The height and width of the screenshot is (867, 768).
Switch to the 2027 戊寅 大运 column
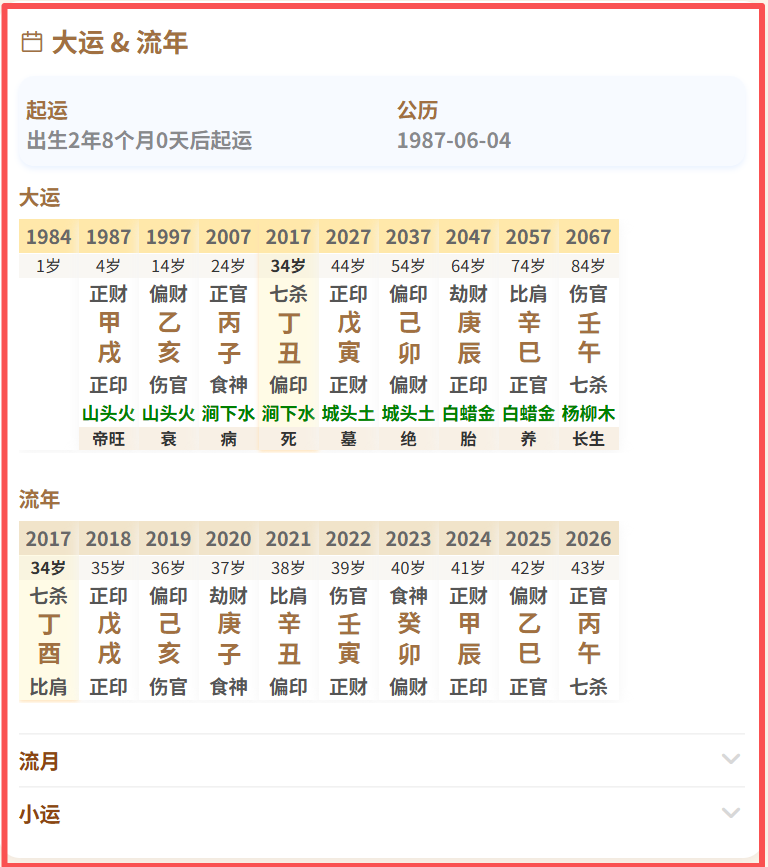(x=348, y=338)
